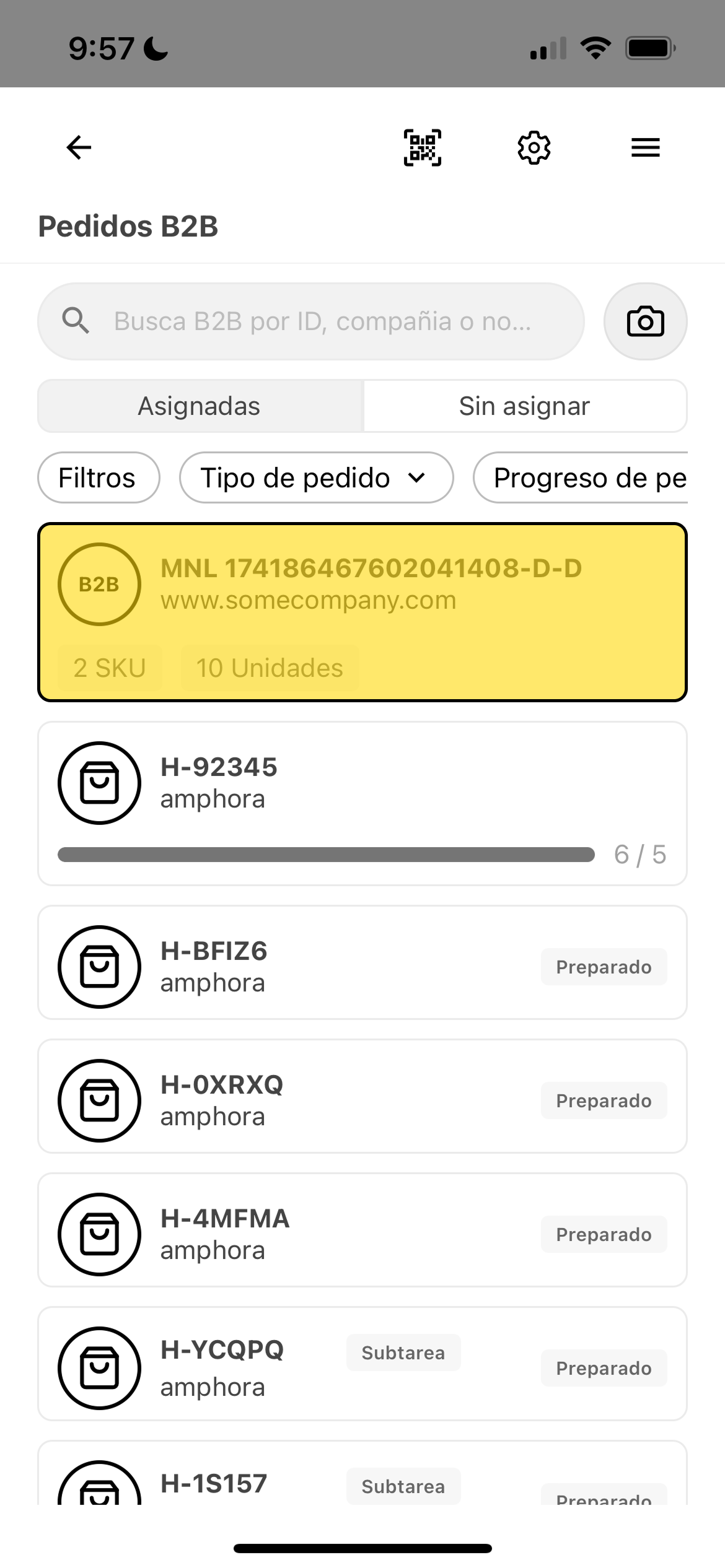Image resolution: width=725 pixels, height=1568 pixels.
Task: Open the settings gear icon
Action: point(534,147)
